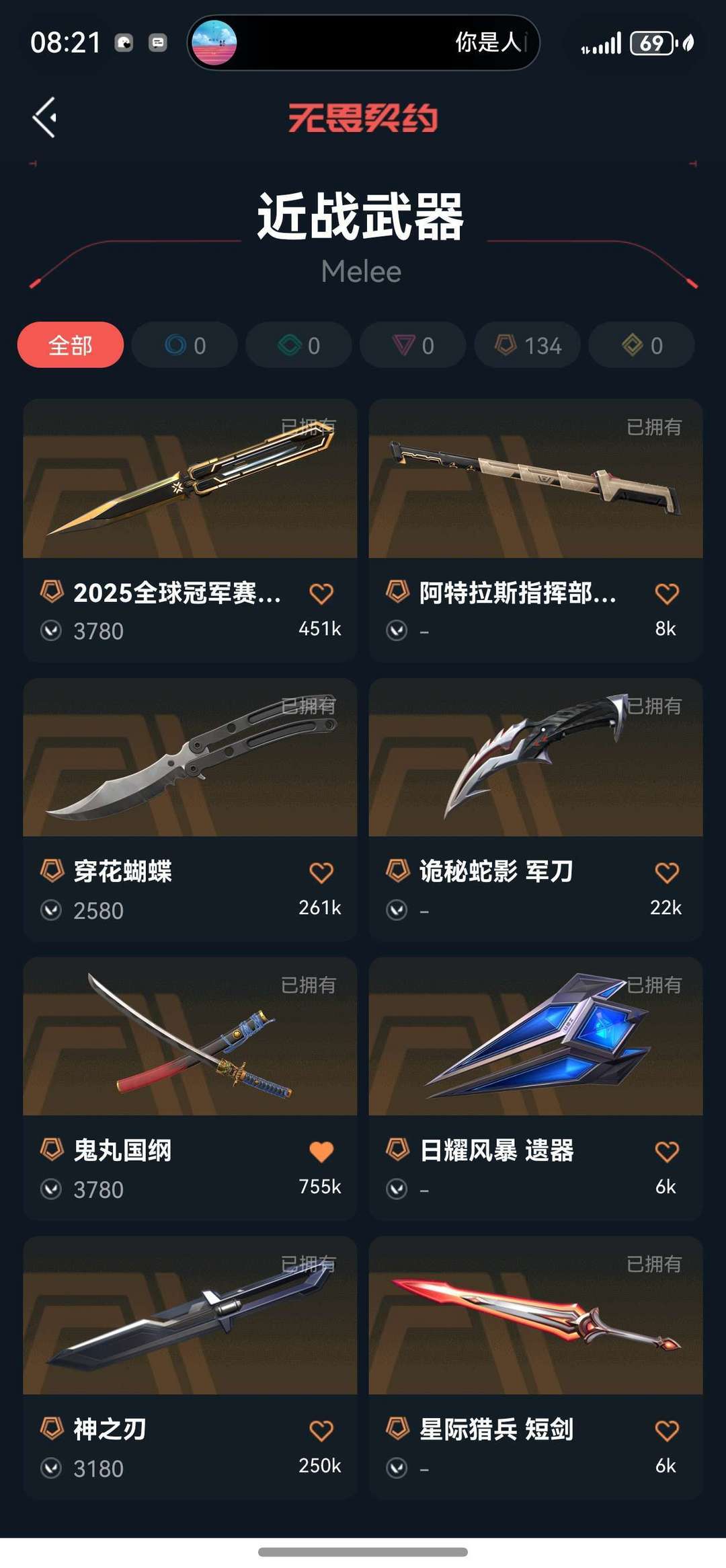The height and width of the screenshot is (1568, 726).
Task: Filter by the tier chip showing 134
Action: (x=527, y=345)
